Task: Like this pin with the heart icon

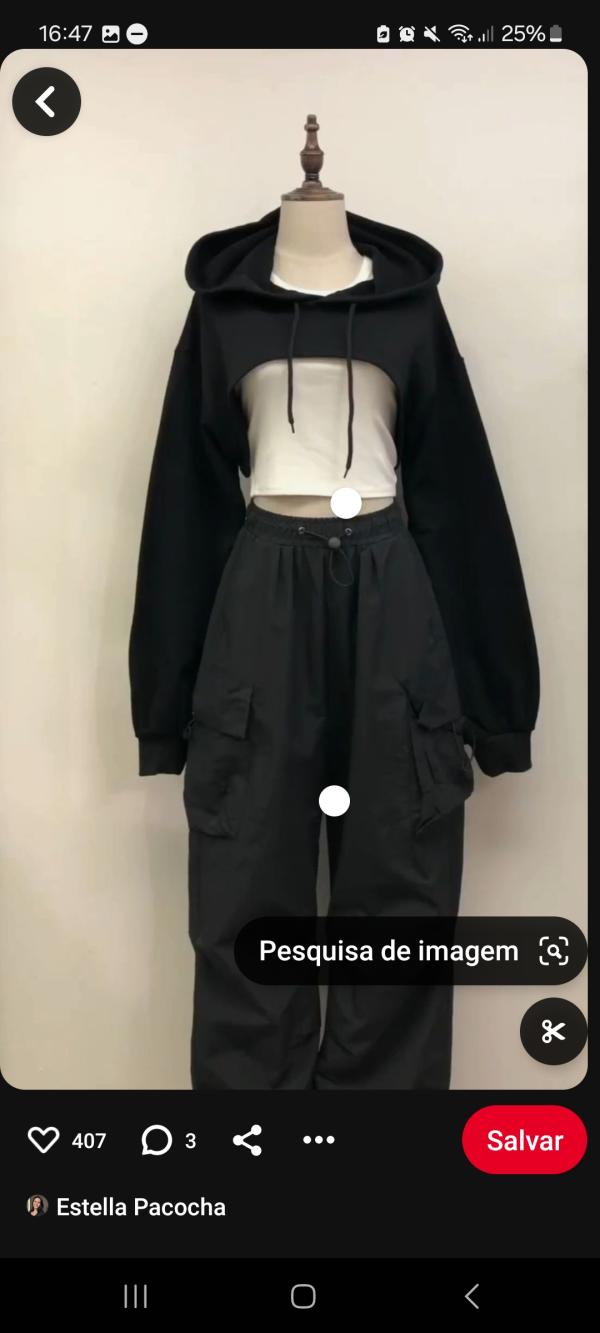Action: coord(43,1140)
